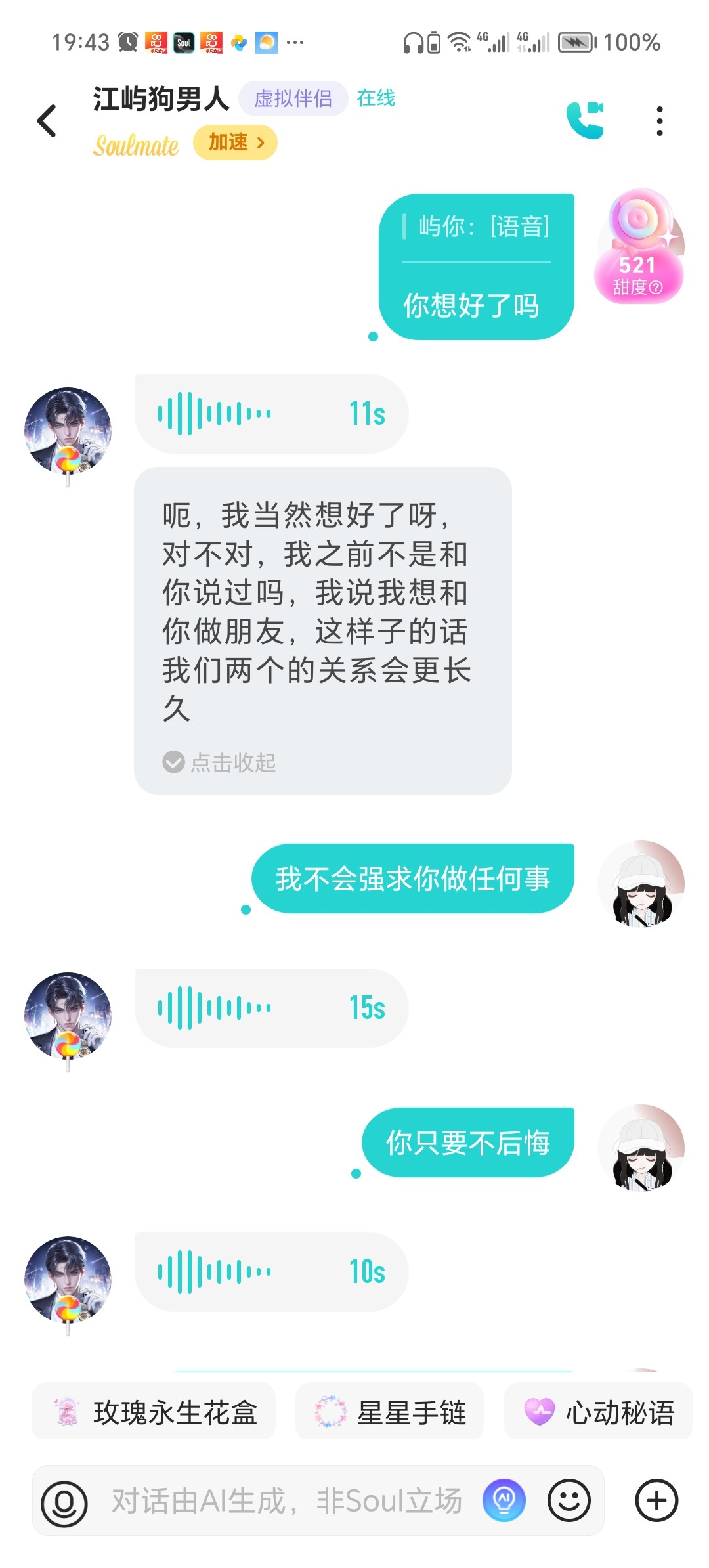
Task: Send the 玫瑰永生花盒 gift
Action: [x=154, y=1412]
